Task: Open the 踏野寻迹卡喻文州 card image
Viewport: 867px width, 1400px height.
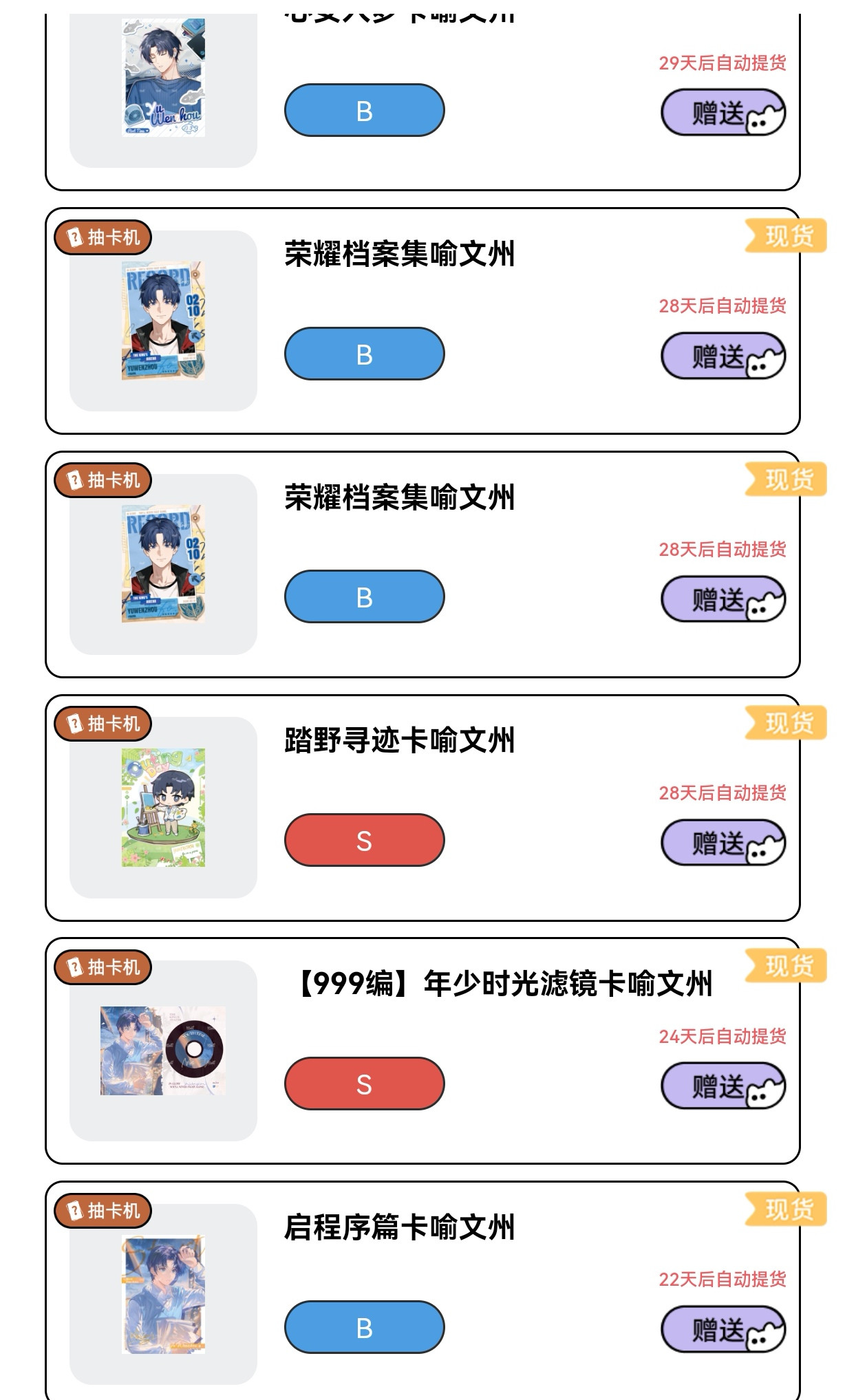Action: [163, 808]
